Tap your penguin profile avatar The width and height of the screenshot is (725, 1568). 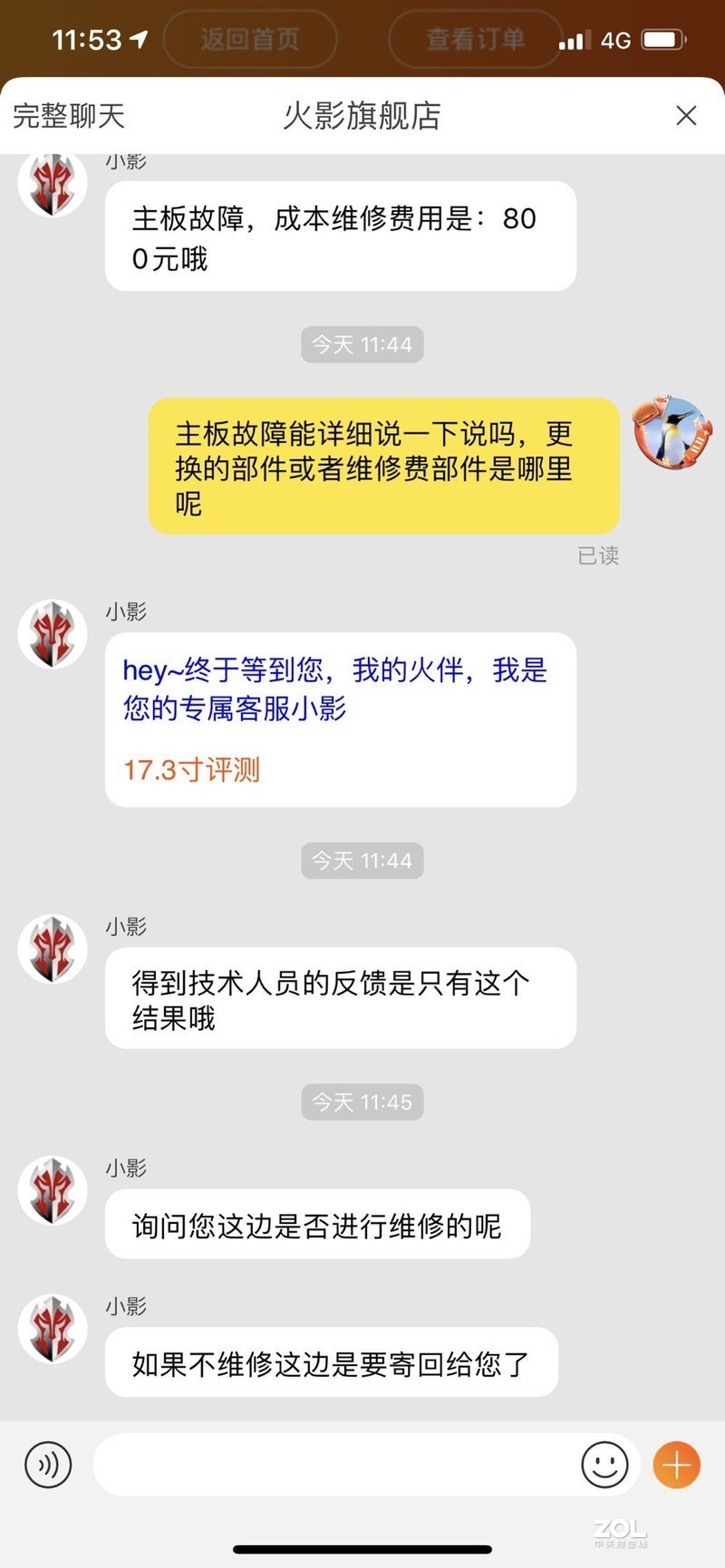tap(672, 433)
